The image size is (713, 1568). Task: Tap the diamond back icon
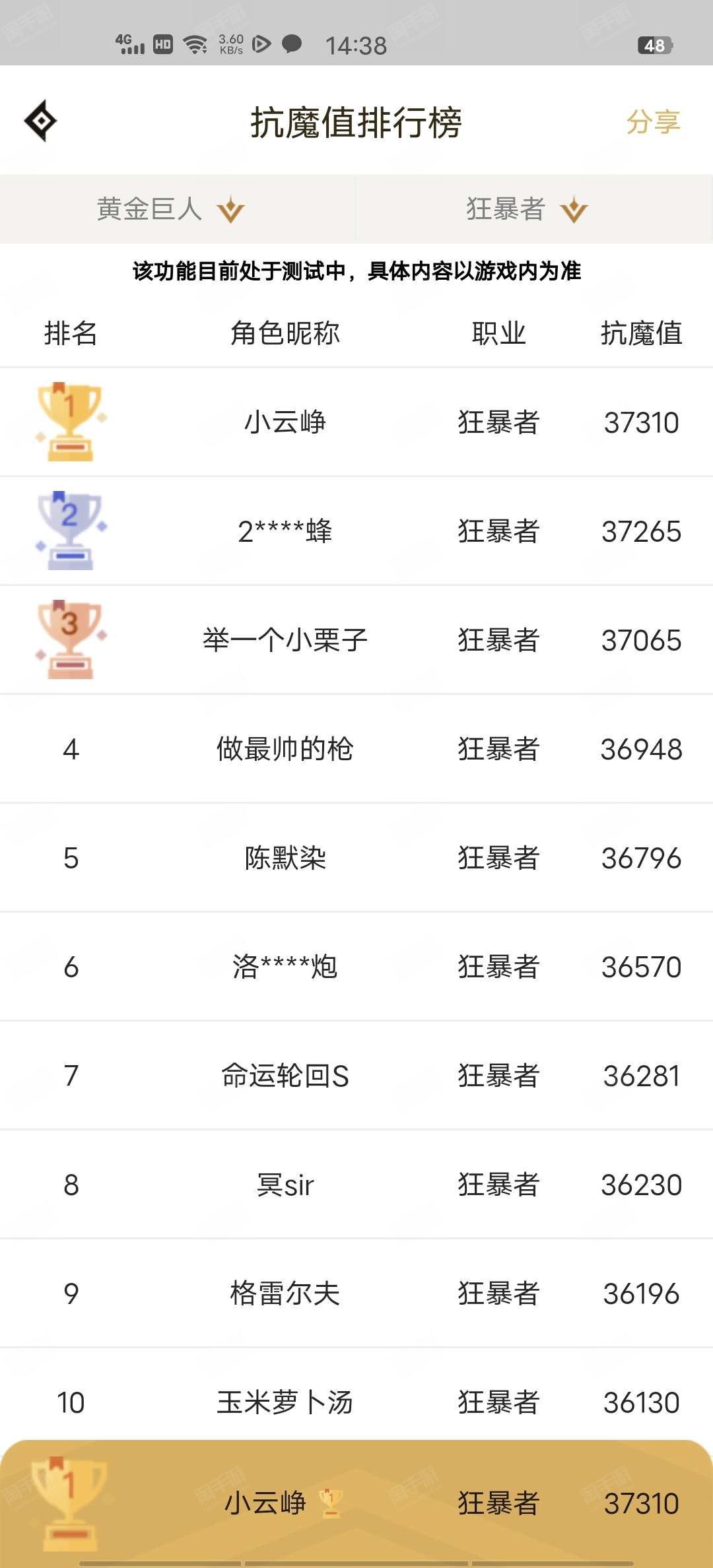point(40,121)
